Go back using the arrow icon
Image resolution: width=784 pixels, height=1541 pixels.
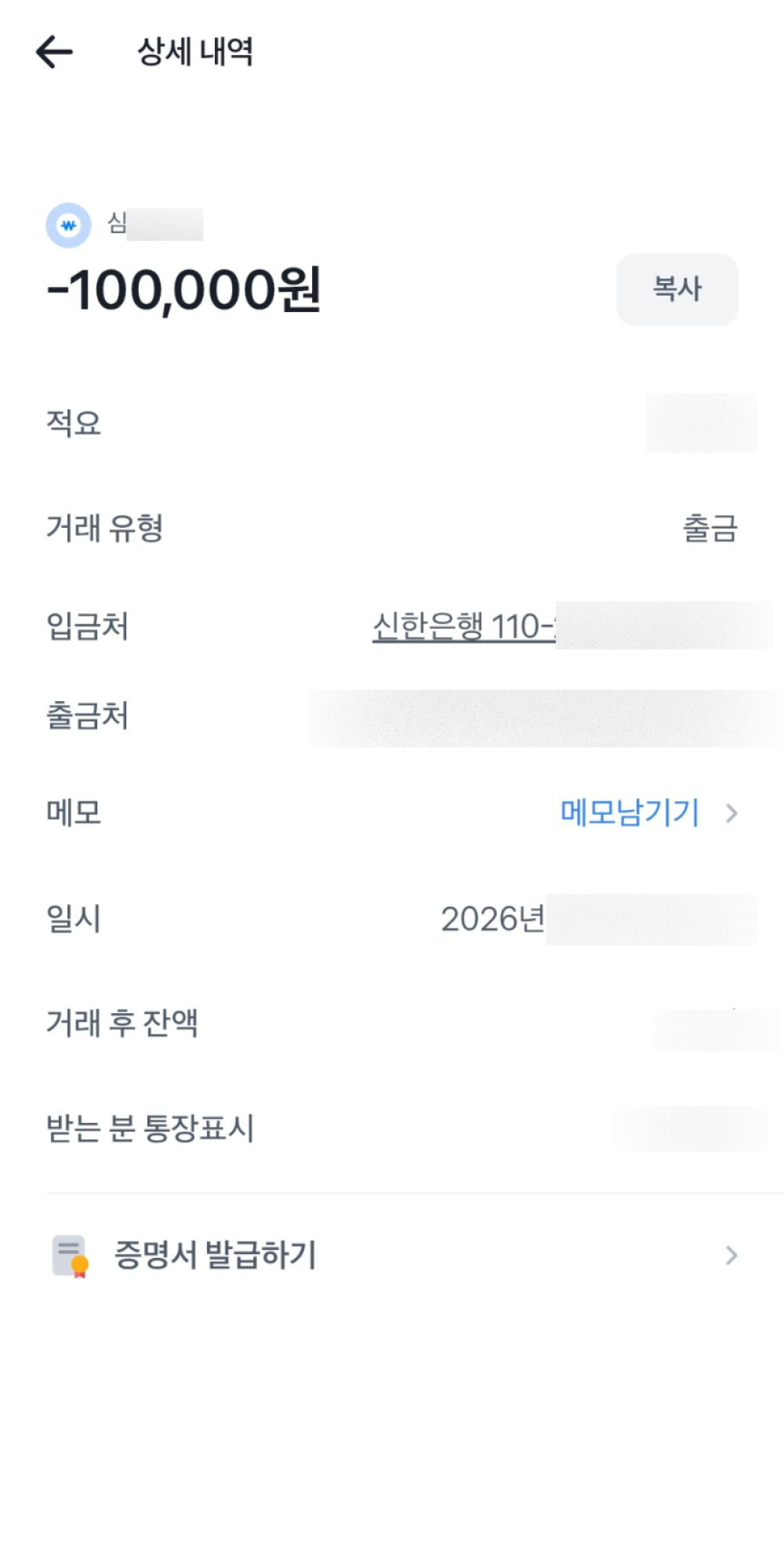pyautogui.click(x=54, y=53)
